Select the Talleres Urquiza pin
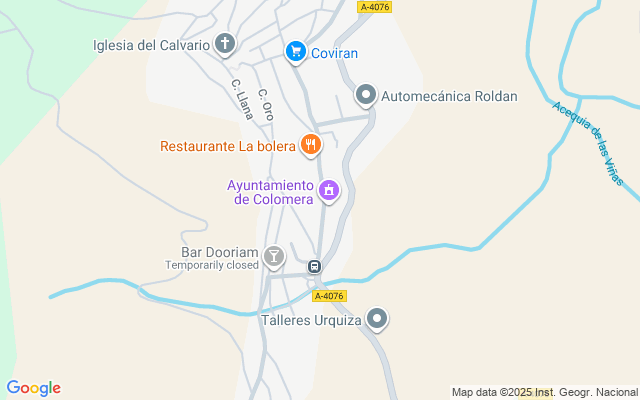 point(376,320)
